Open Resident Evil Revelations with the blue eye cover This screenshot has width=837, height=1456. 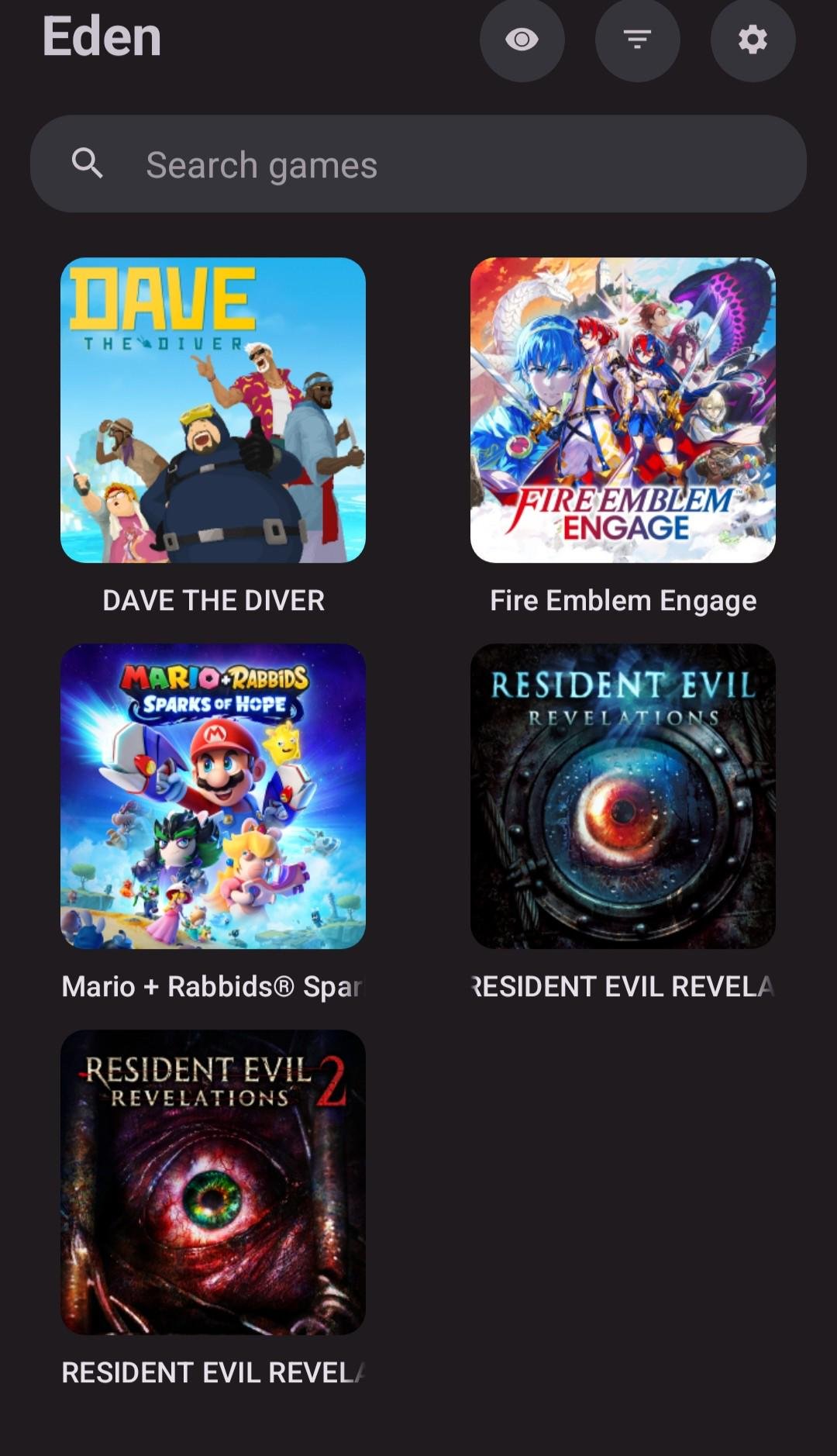622,796
